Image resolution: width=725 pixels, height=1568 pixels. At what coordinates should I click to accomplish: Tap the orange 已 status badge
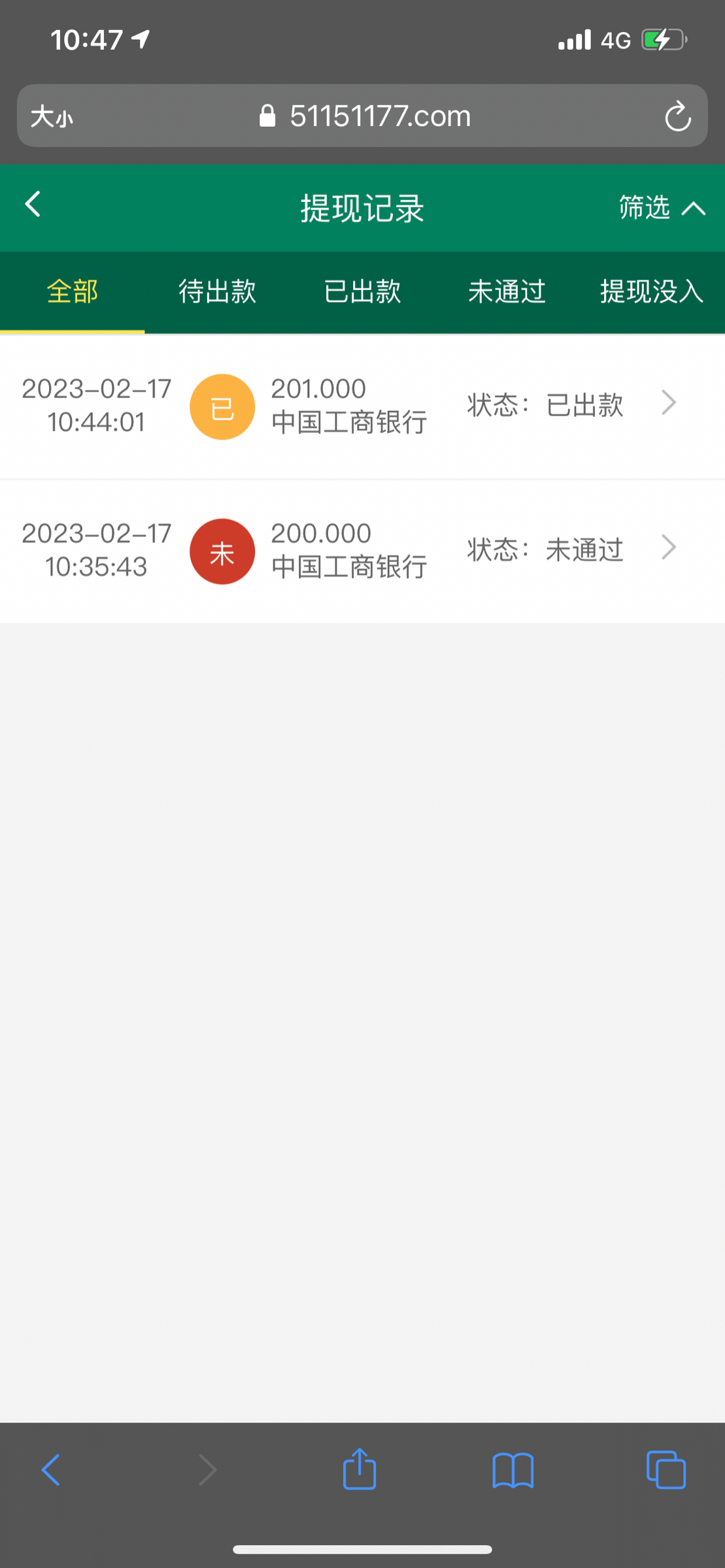(222, 406)
